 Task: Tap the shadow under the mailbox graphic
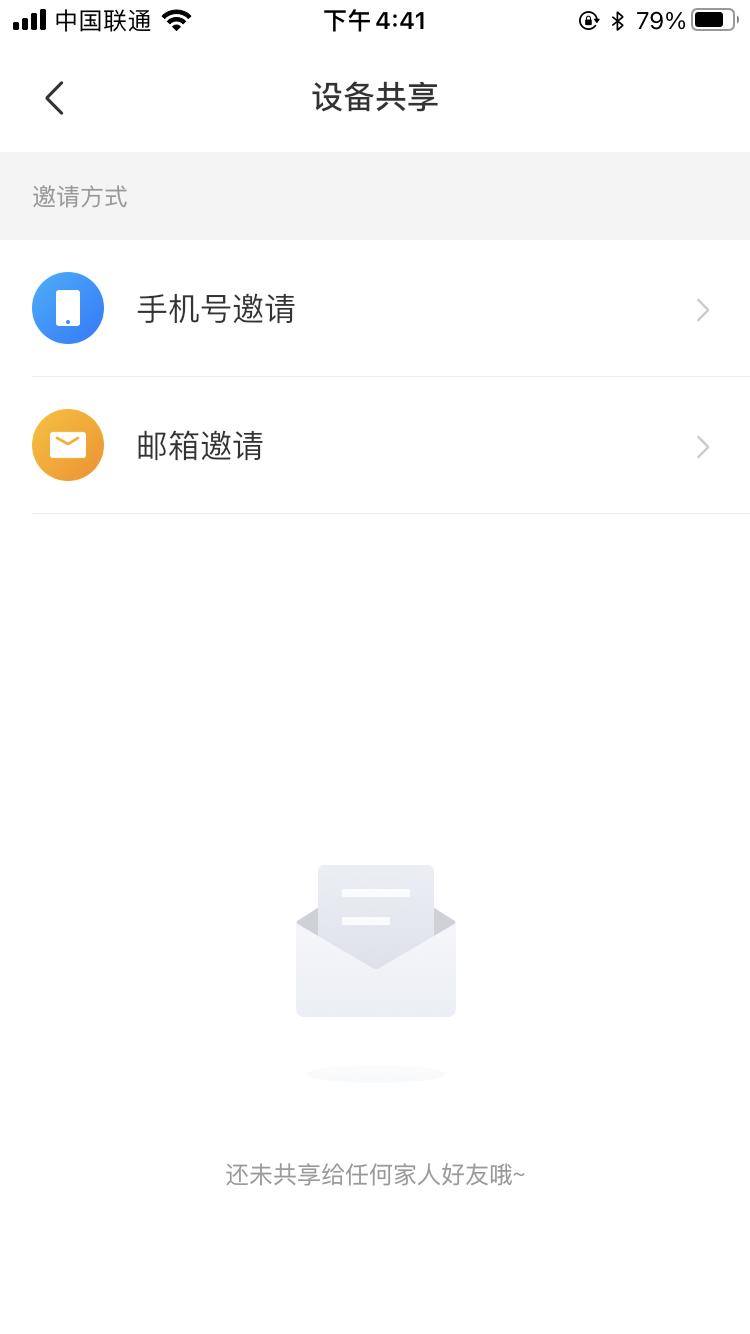375,1072
